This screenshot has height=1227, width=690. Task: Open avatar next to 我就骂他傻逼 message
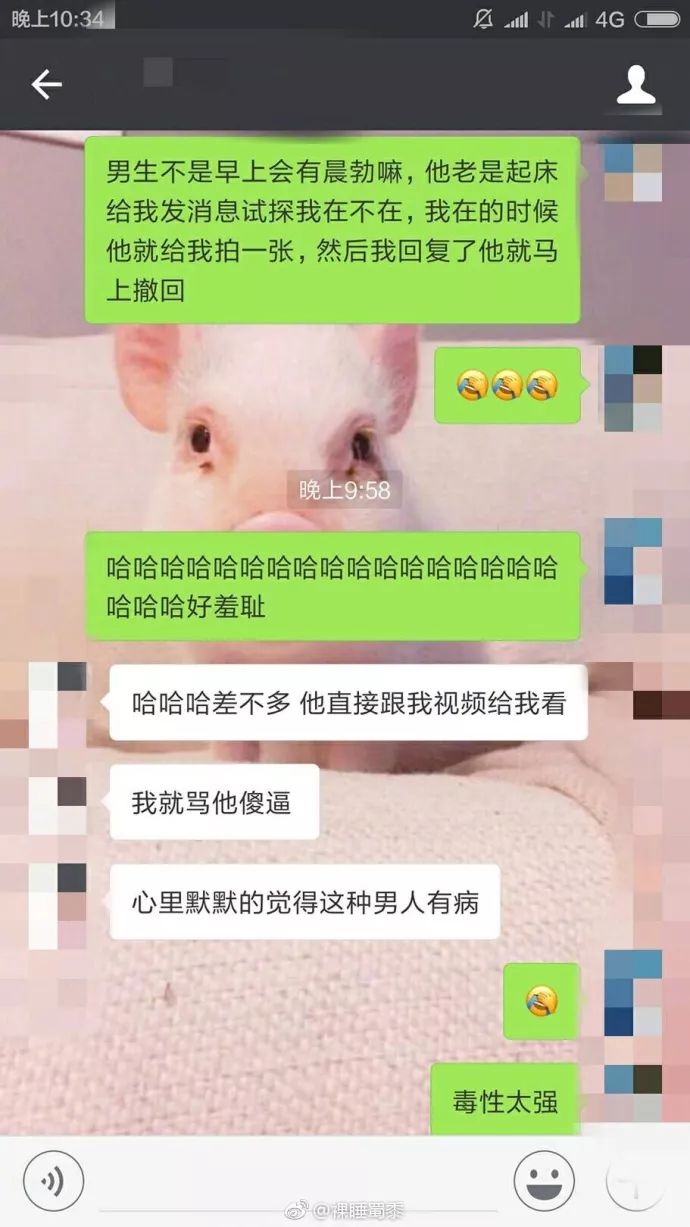57,804
